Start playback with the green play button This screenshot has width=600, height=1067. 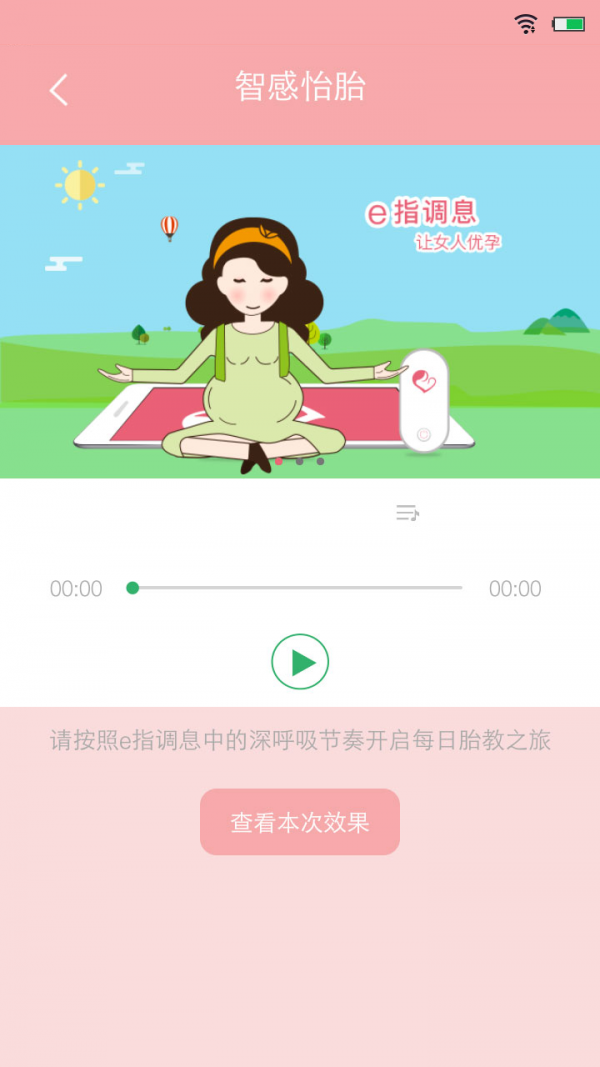(300, 662)
